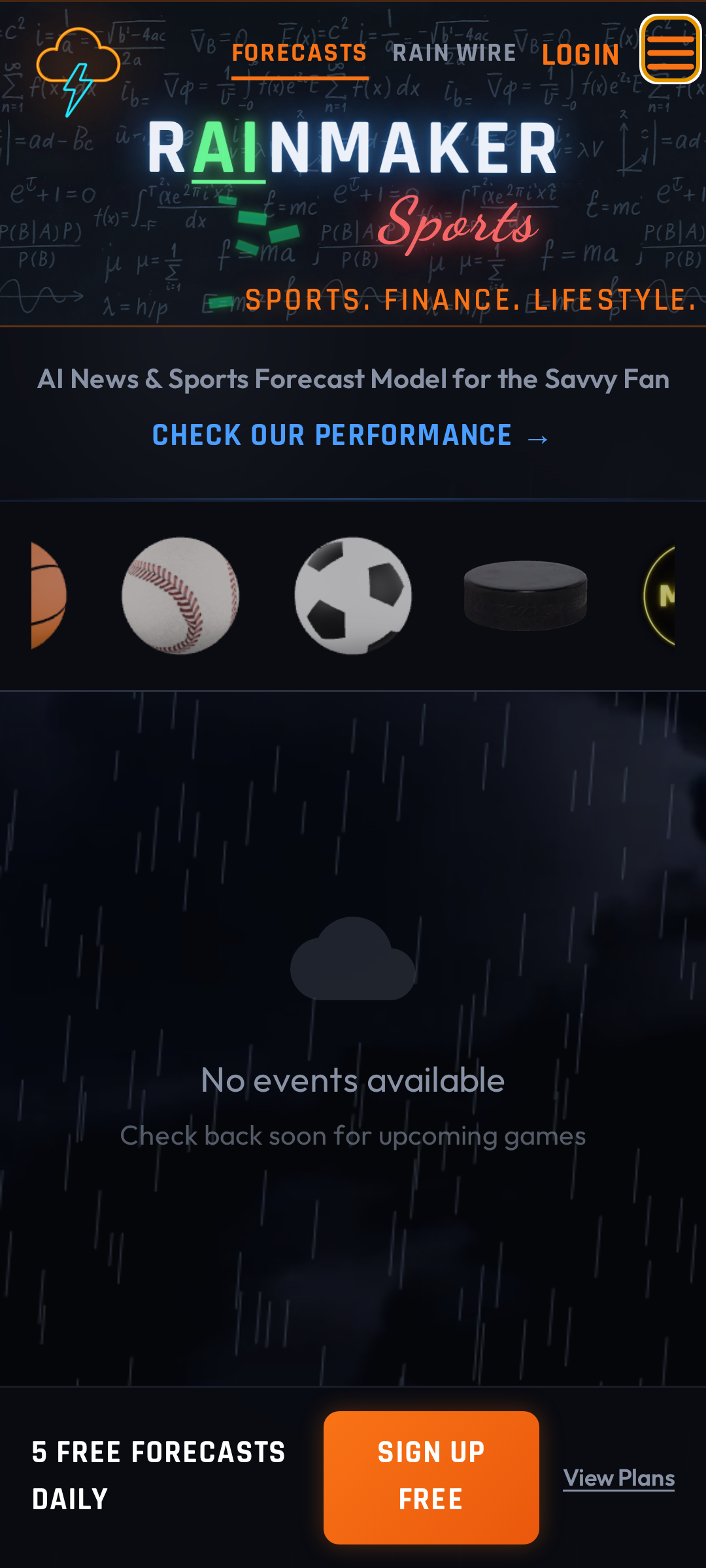Open the hamburger menu

click(x=670, y=50)
